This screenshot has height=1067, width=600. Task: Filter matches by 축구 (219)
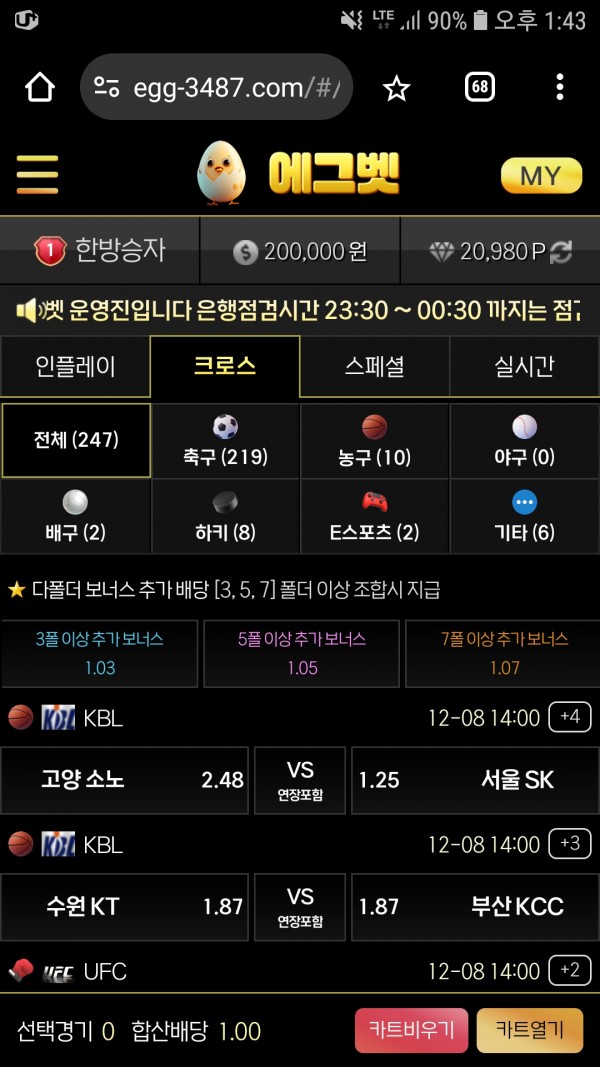click(x=225, y=441)
